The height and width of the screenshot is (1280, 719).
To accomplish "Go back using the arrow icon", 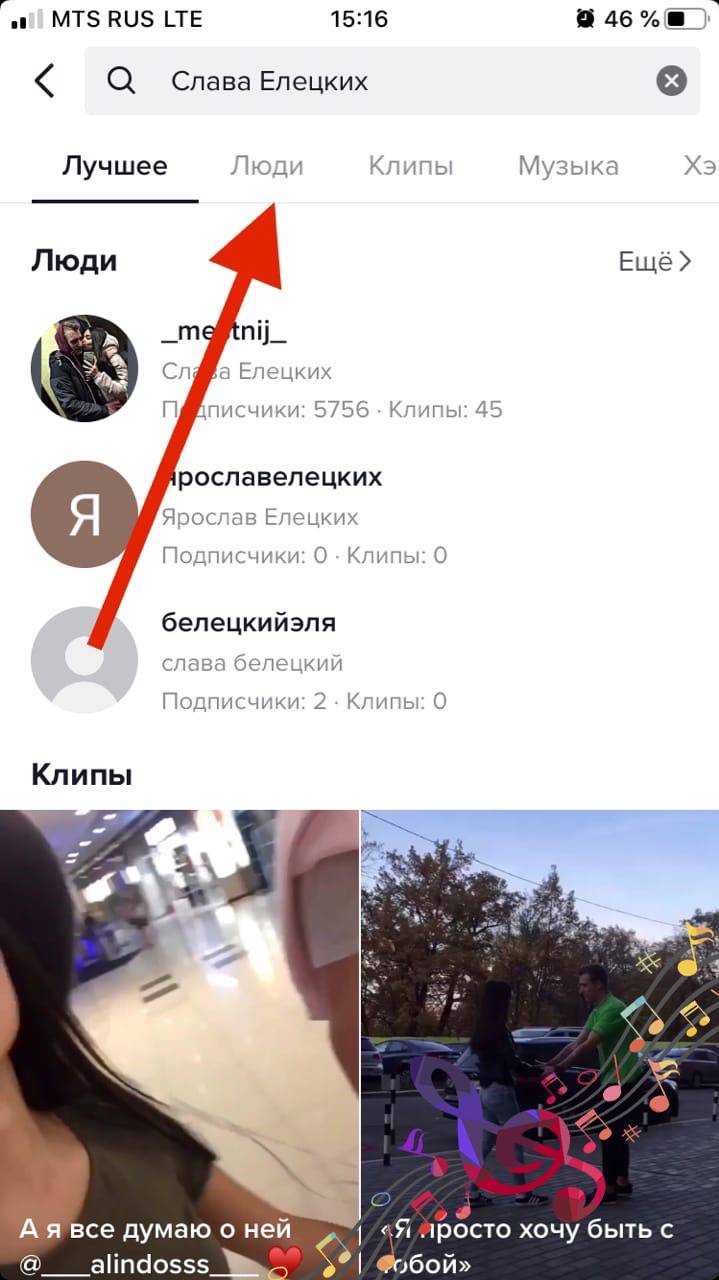I will coord(44,81).
